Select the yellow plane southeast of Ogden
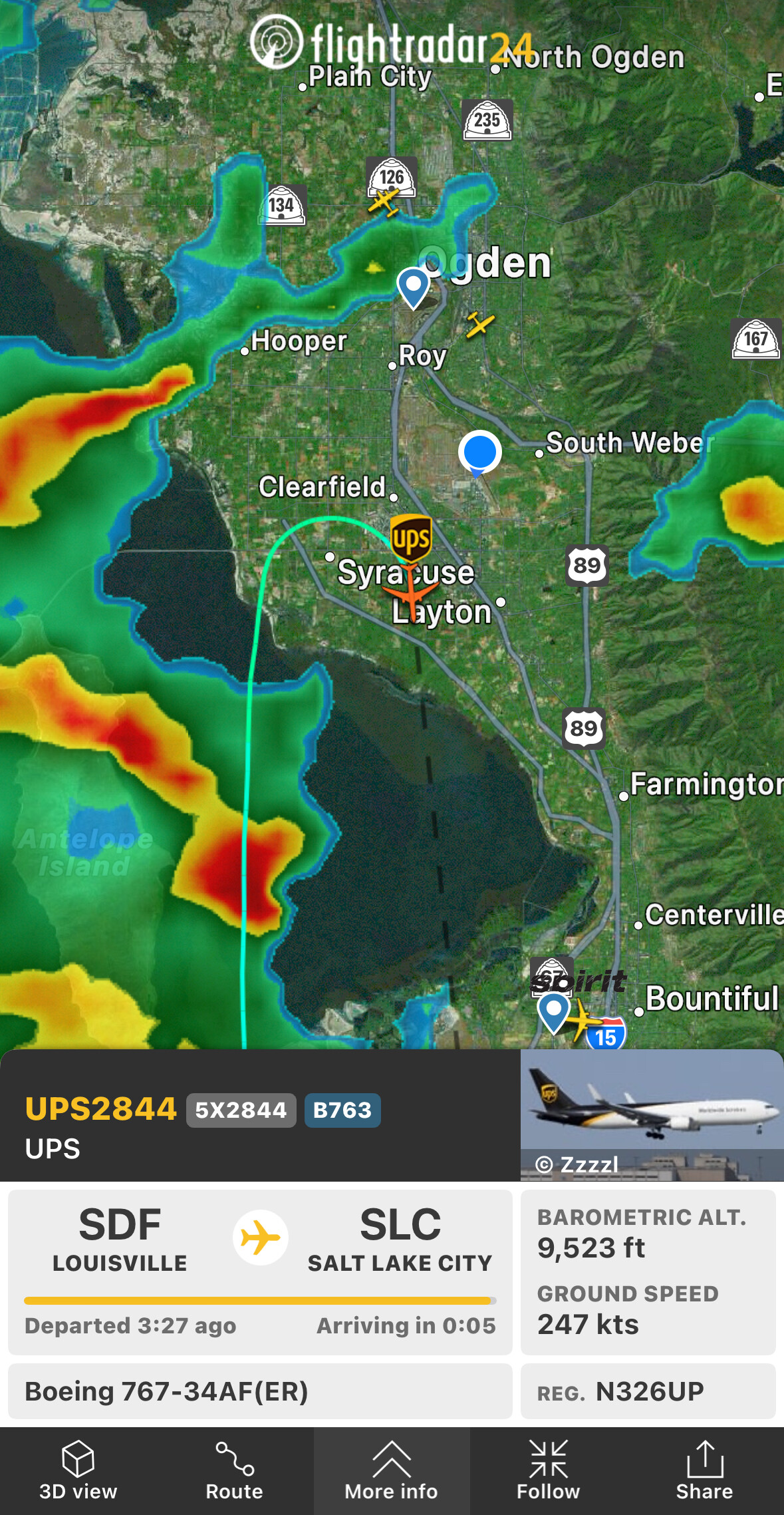This screenshot has width=784, height=1515. [479, 324]
